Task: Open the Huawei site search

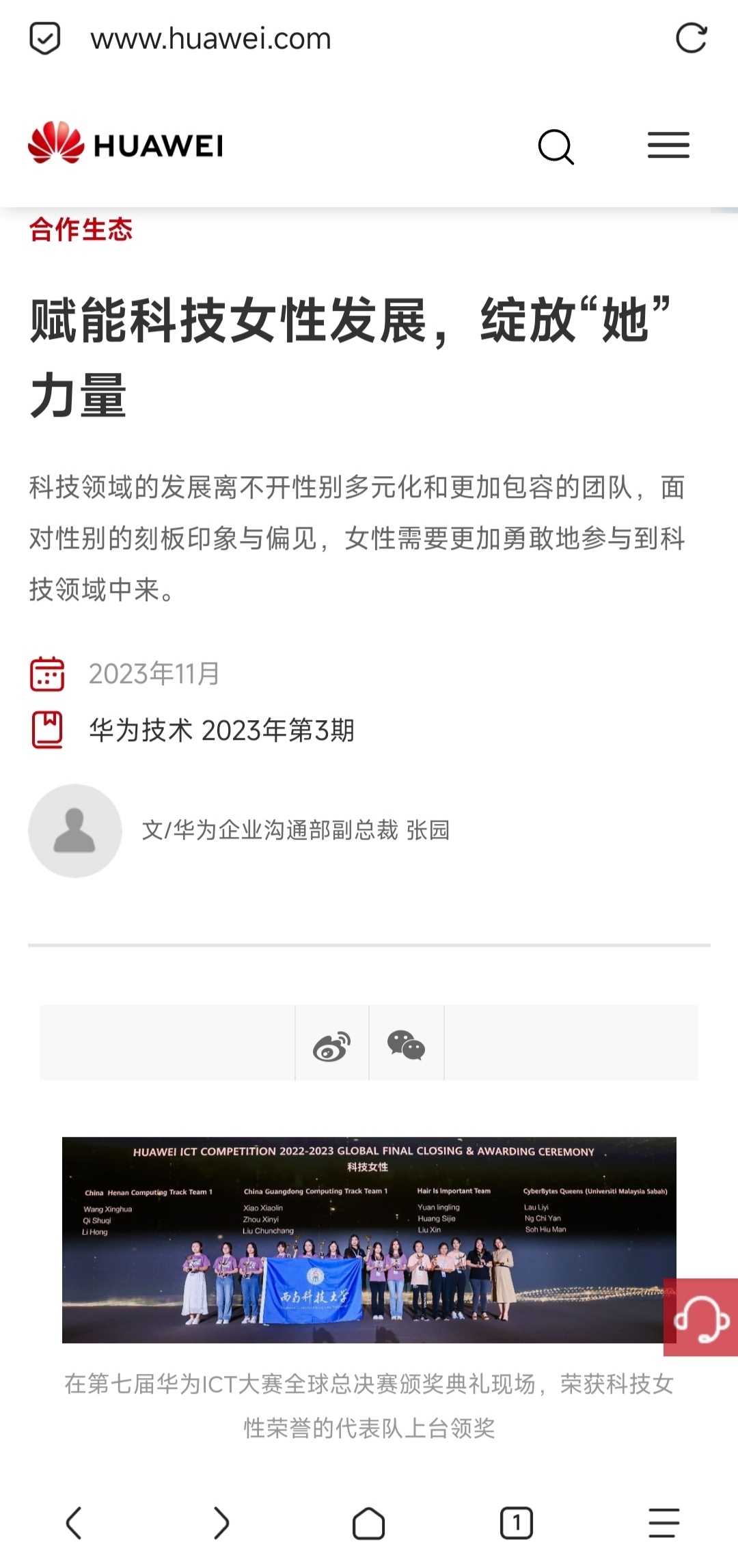Action: coord(556,147)
